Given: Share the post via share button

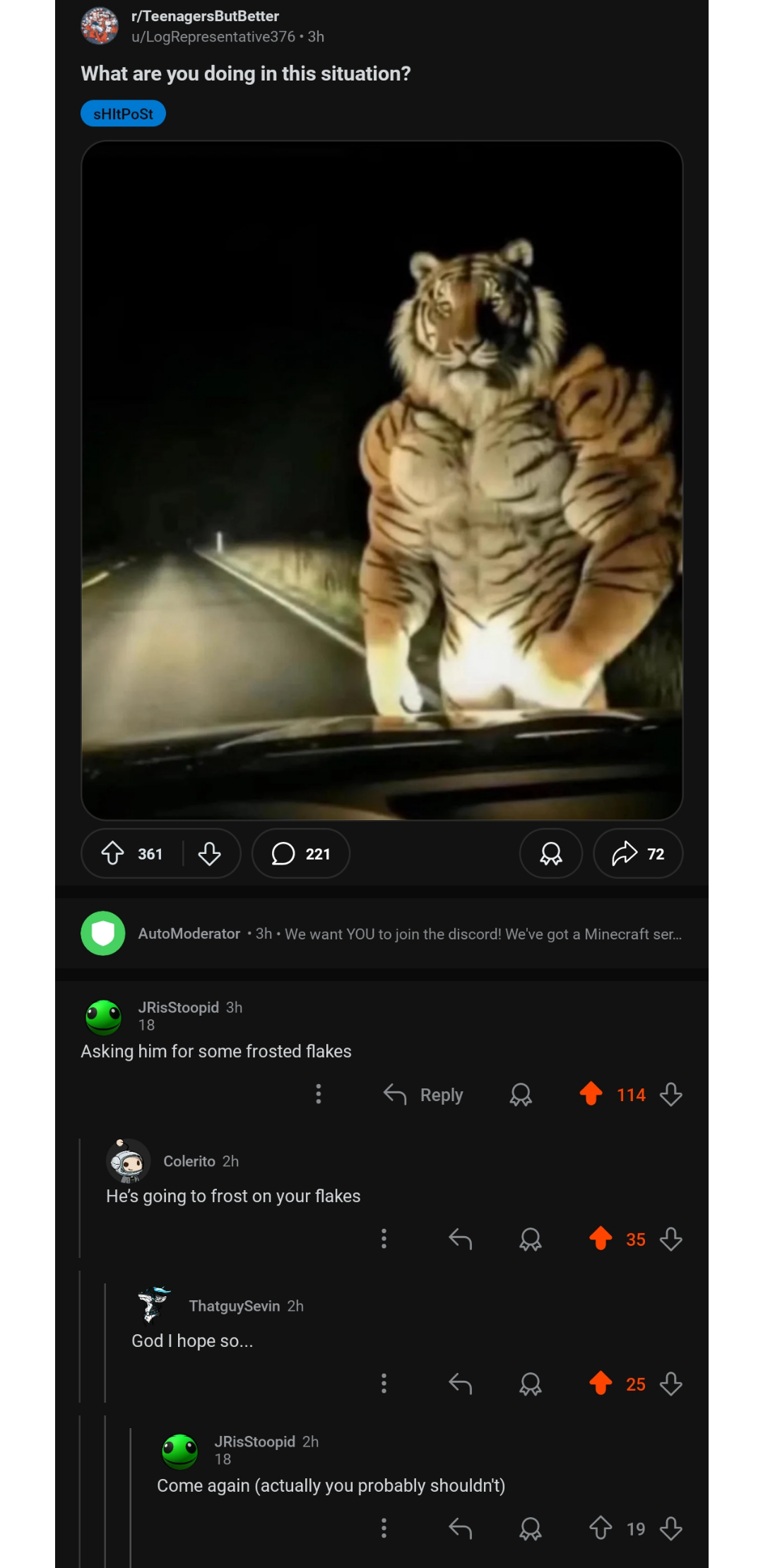Looking at the screenshot, I should [637, 853].
